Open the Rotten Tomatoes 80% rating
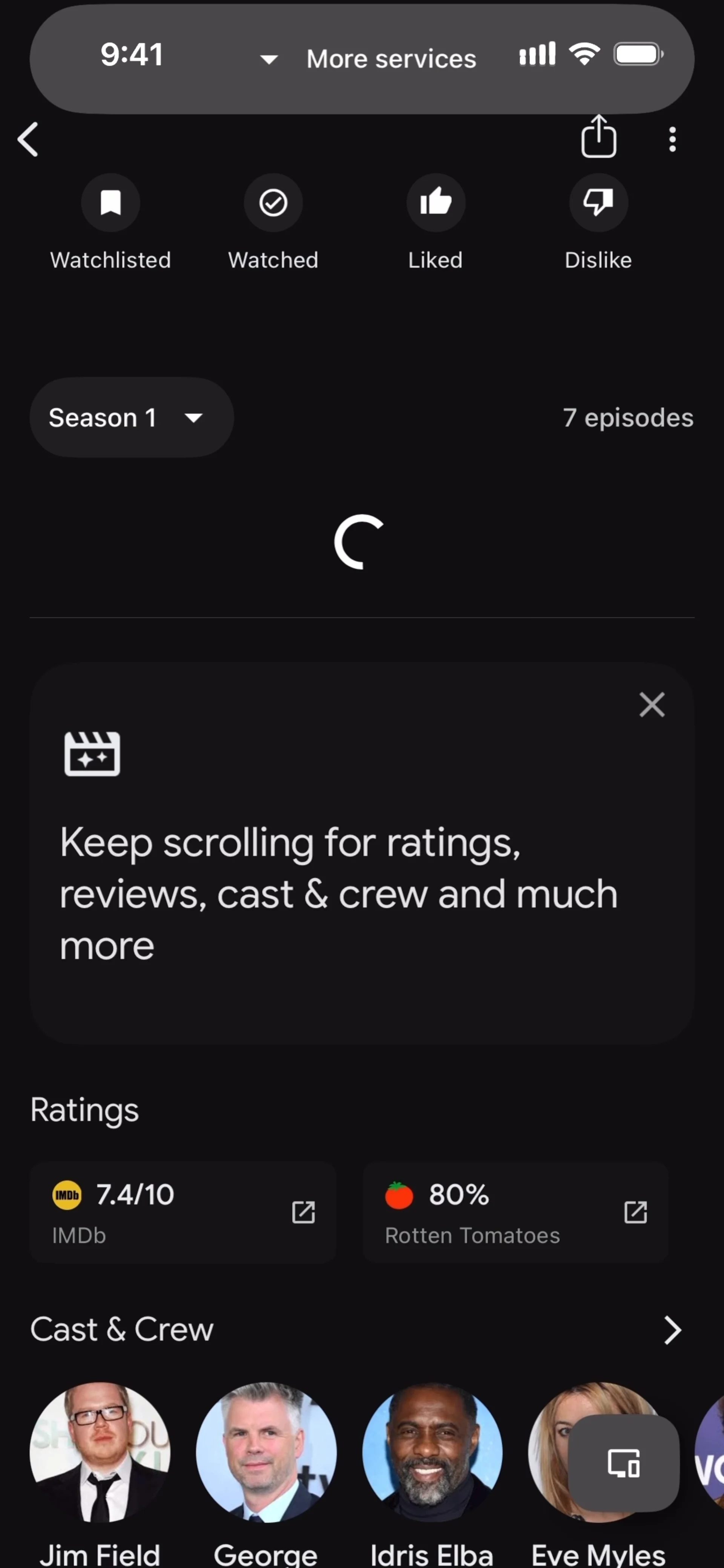Image resolution: width=724 pixels, height=1568 pixels. 515,1212
